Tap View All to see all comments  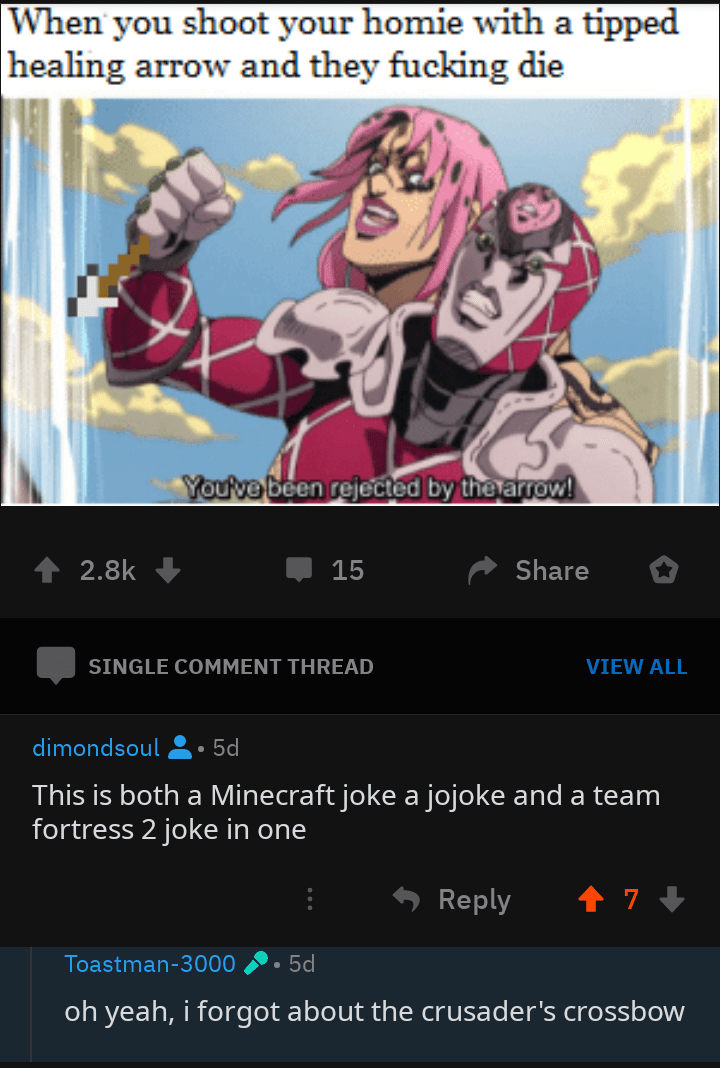point(636,667)
